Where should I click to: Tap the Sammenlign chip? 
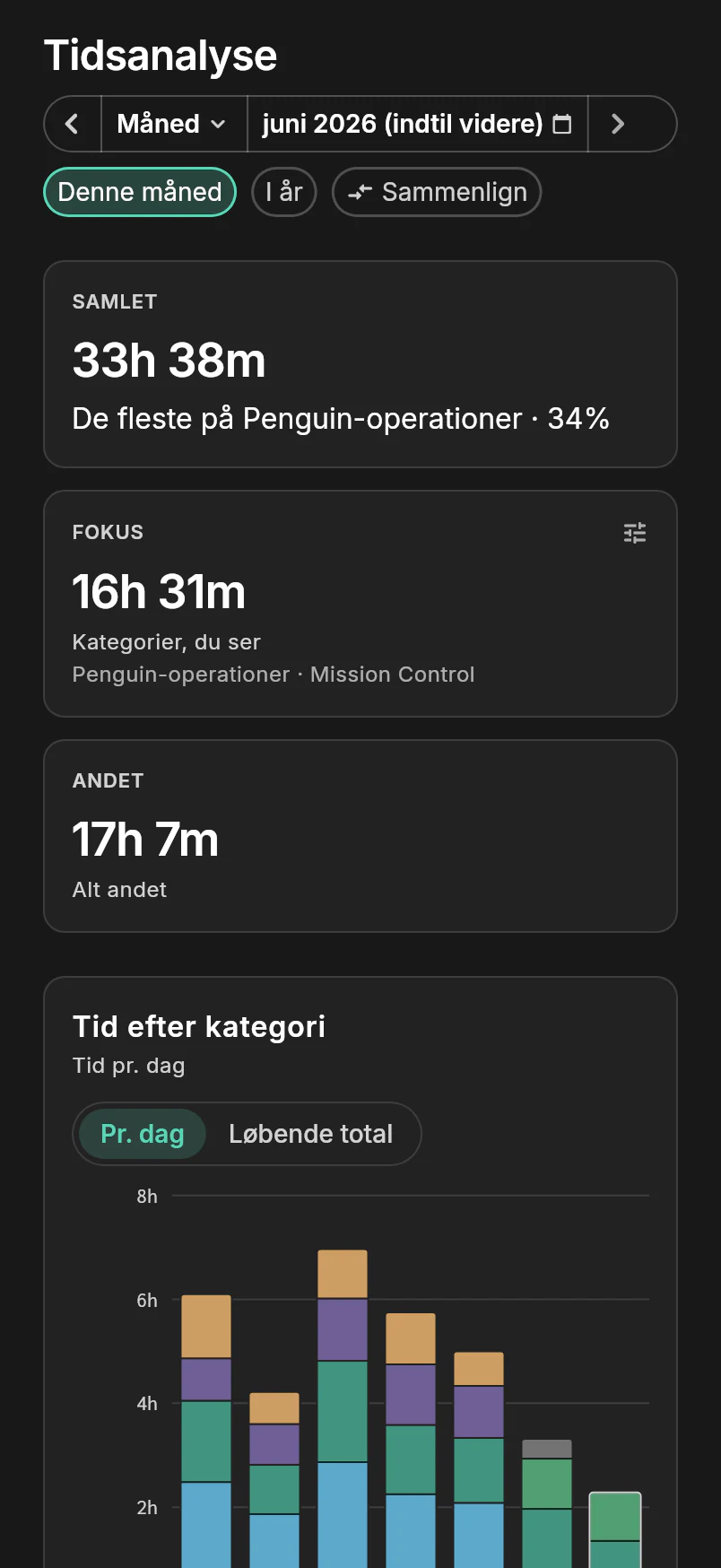pos(437,192)
